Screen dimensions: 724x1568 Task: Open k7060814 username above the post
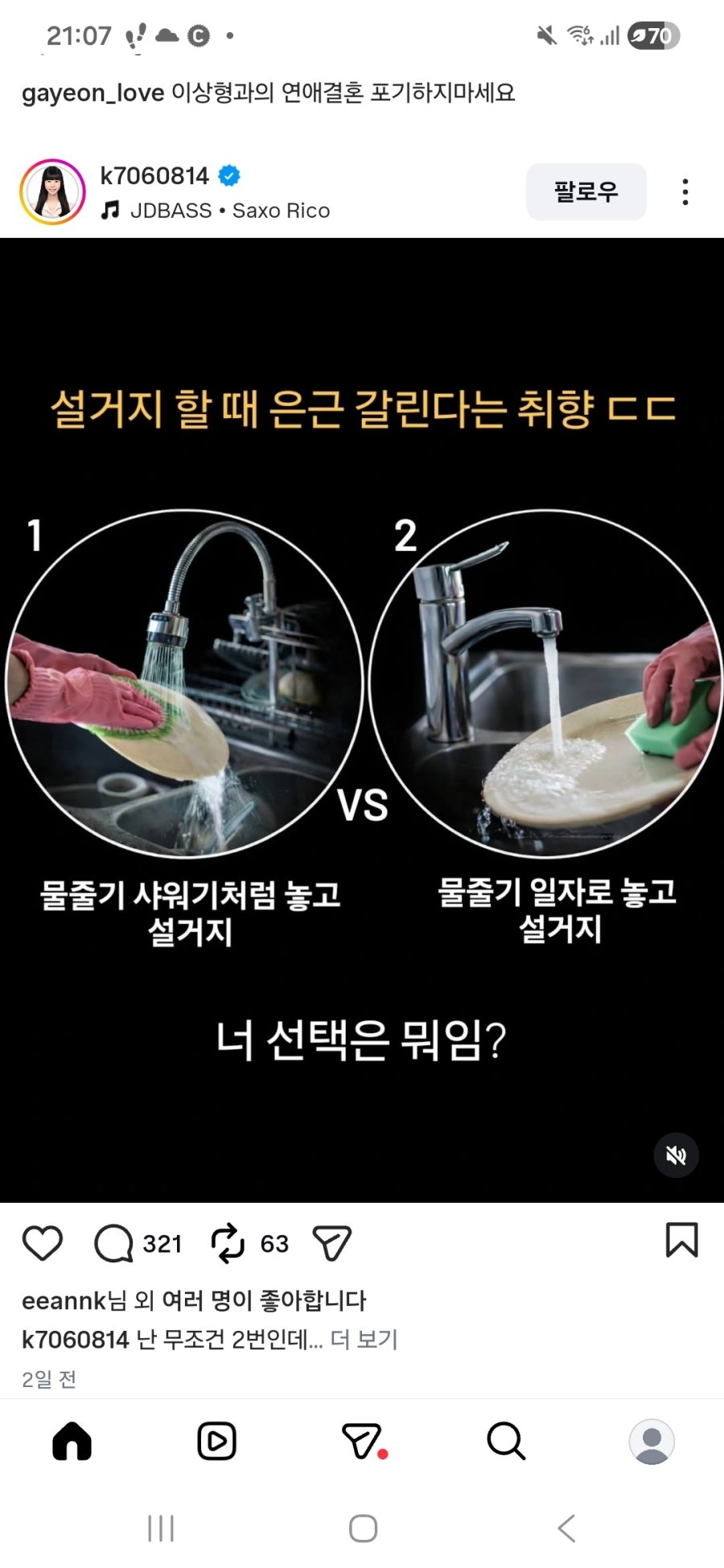[x=154, y=175]
